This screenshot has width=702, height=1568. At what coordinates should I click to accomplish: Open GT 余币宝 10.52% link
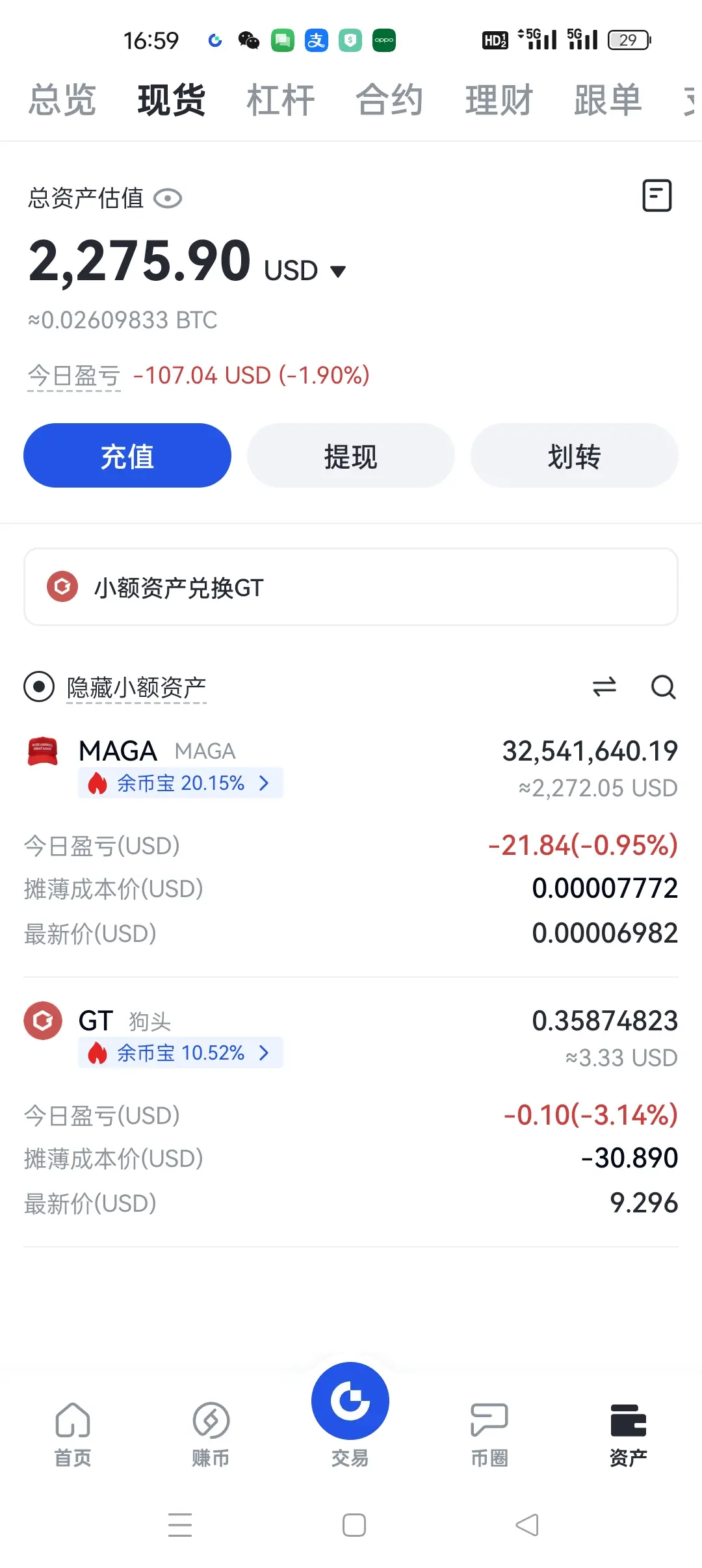[181, 1052]
